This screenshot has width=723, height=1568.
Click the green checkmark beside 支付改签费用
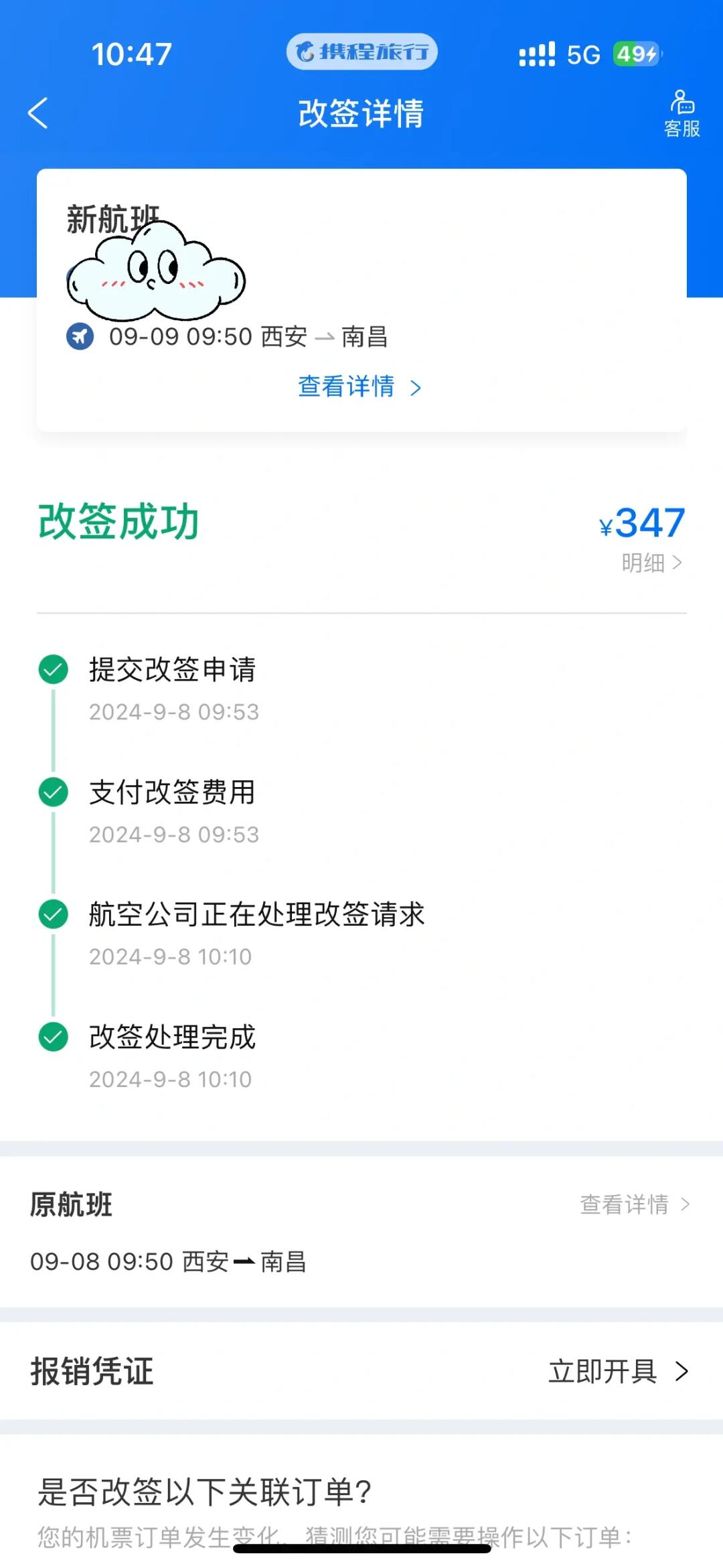pyautogui.click(x=53, y=791)
